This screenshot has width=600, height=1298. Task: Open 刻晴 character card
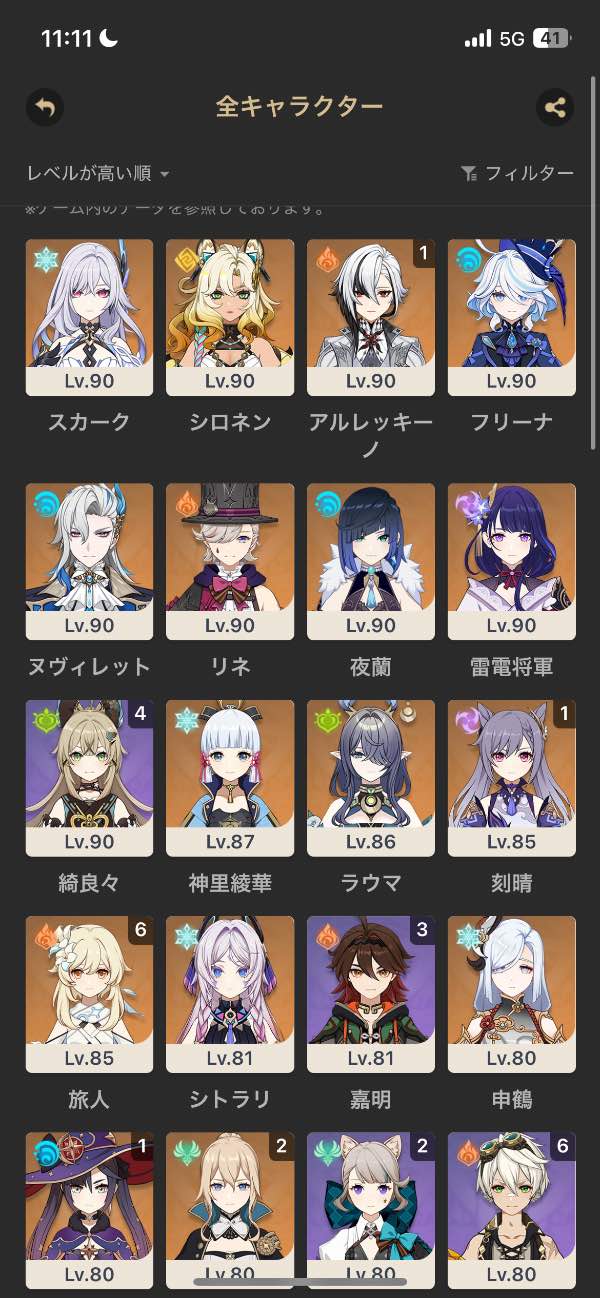(x=512, y=777)
